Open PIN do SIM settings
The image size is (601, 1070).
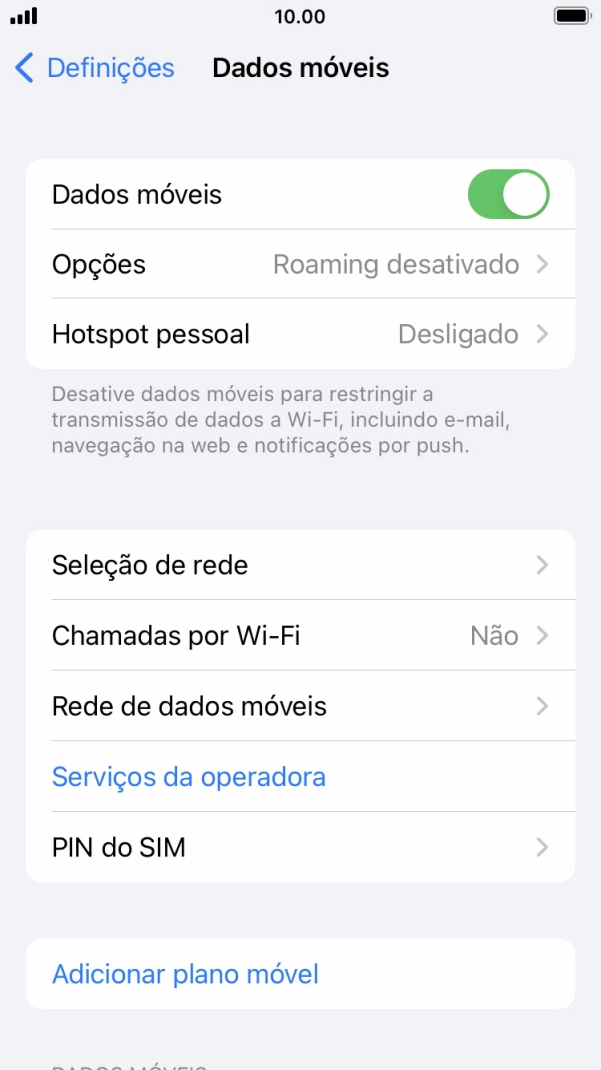coord(300,848)
